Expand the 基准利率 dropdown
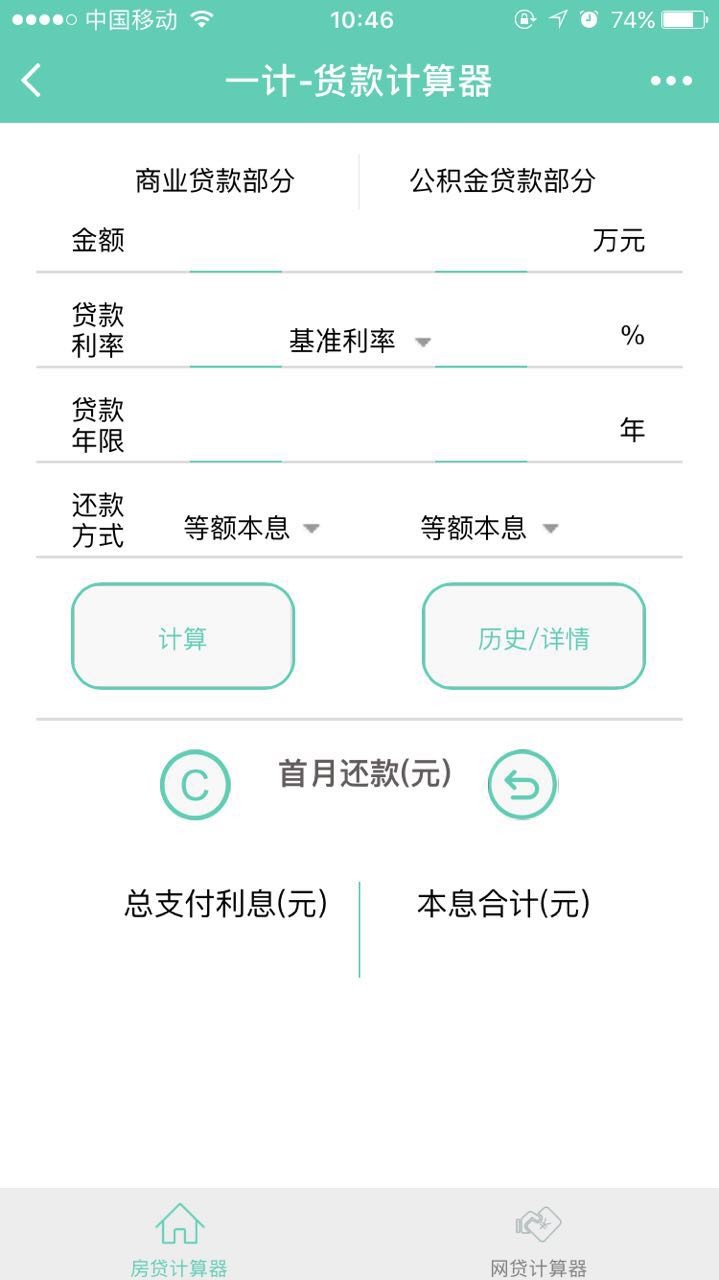719x1280 pixels. (360, 341)
